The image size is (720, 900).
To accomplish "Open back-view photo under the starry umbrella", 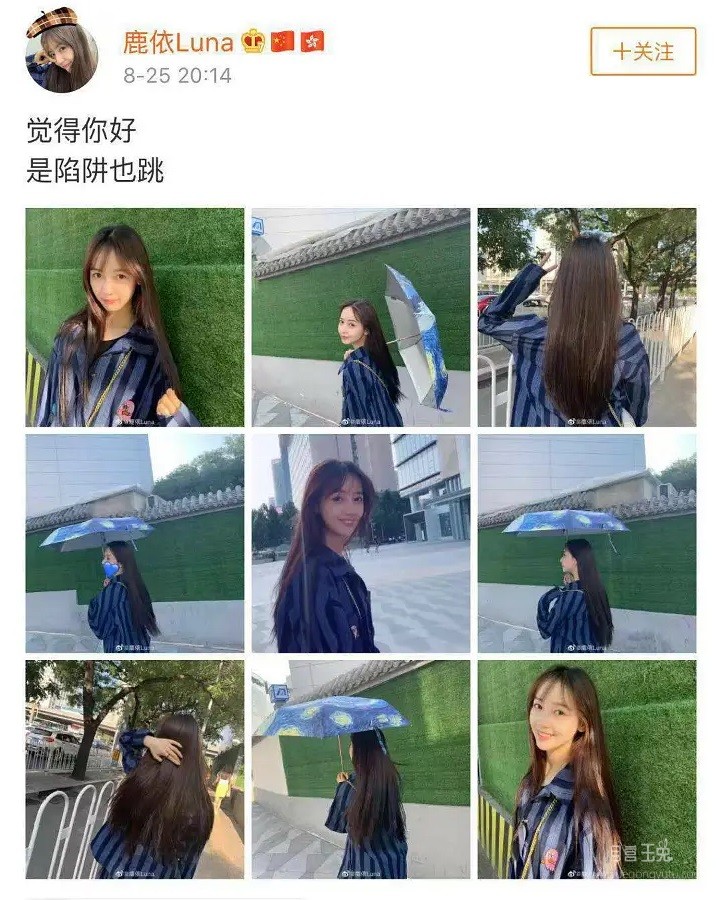I will tap(360, 769).
